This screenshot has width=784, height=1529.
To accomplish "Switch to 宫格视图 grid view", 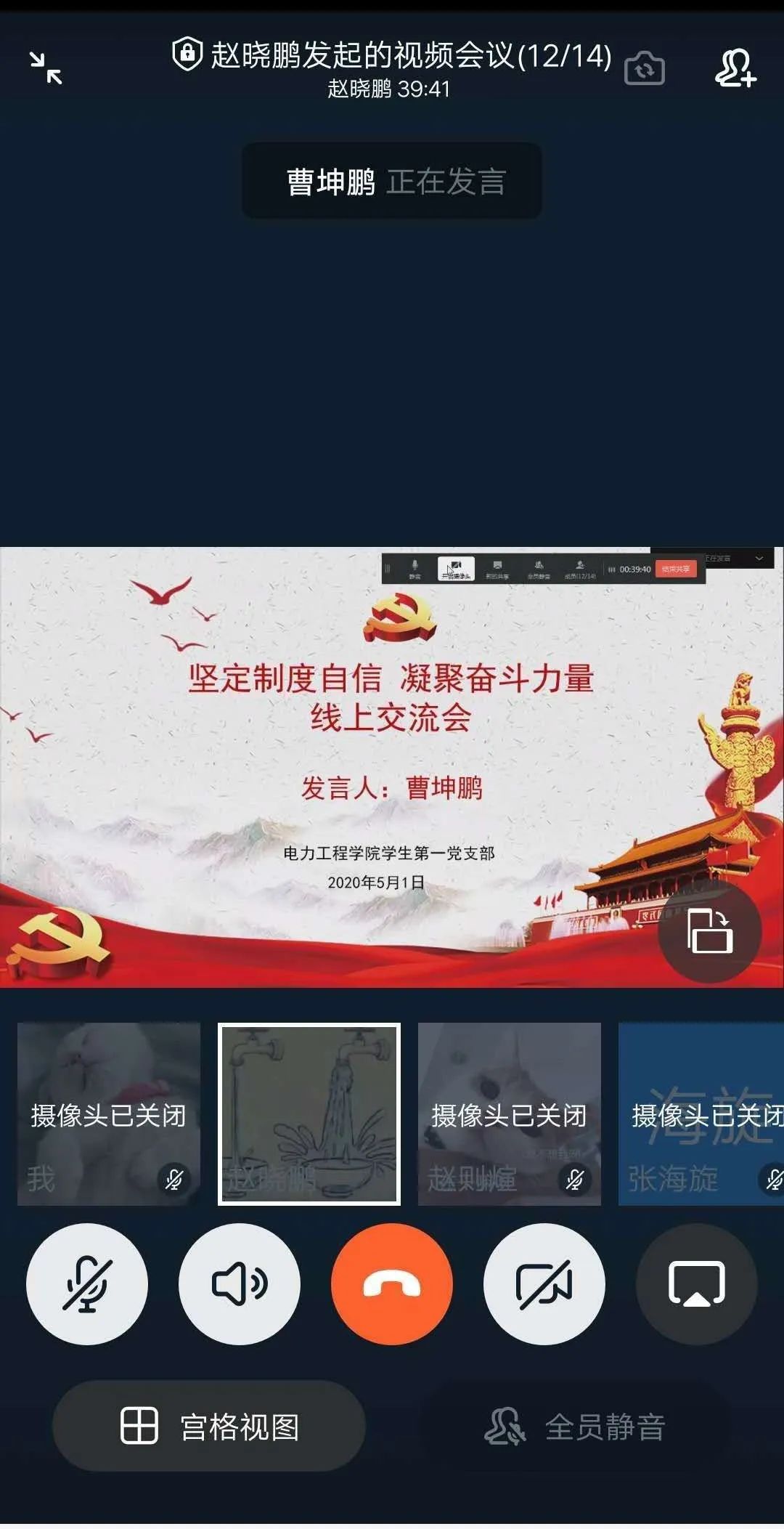I will point(209,1426).
